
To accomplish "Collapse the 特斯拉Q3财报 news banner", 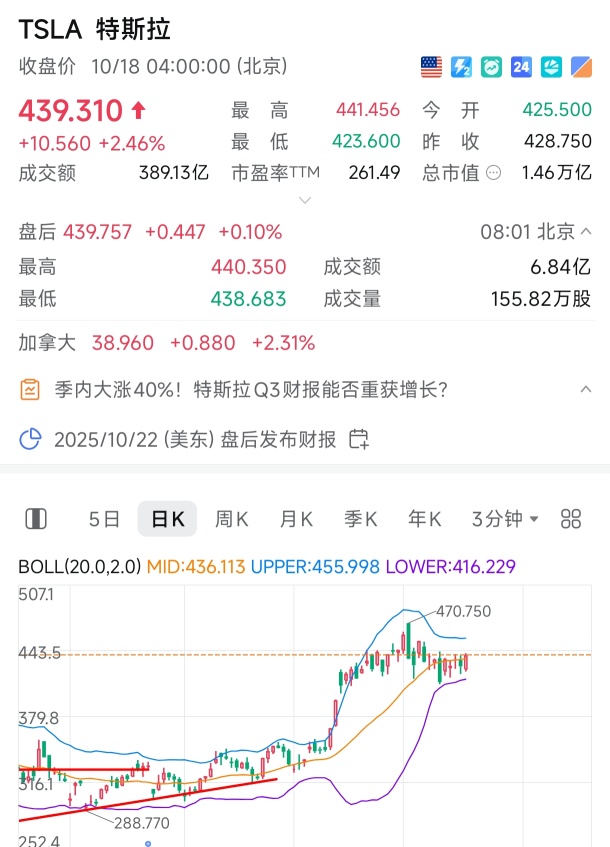I will click(587, 388).
